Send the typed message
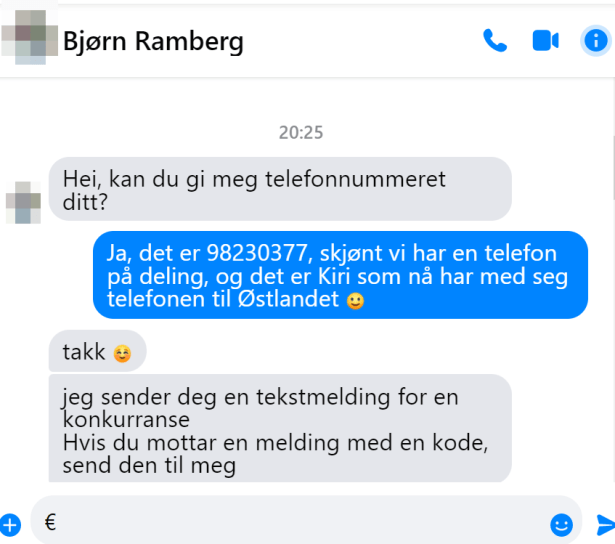Viewport: 615px width, 544px height. tap(604, 523)
